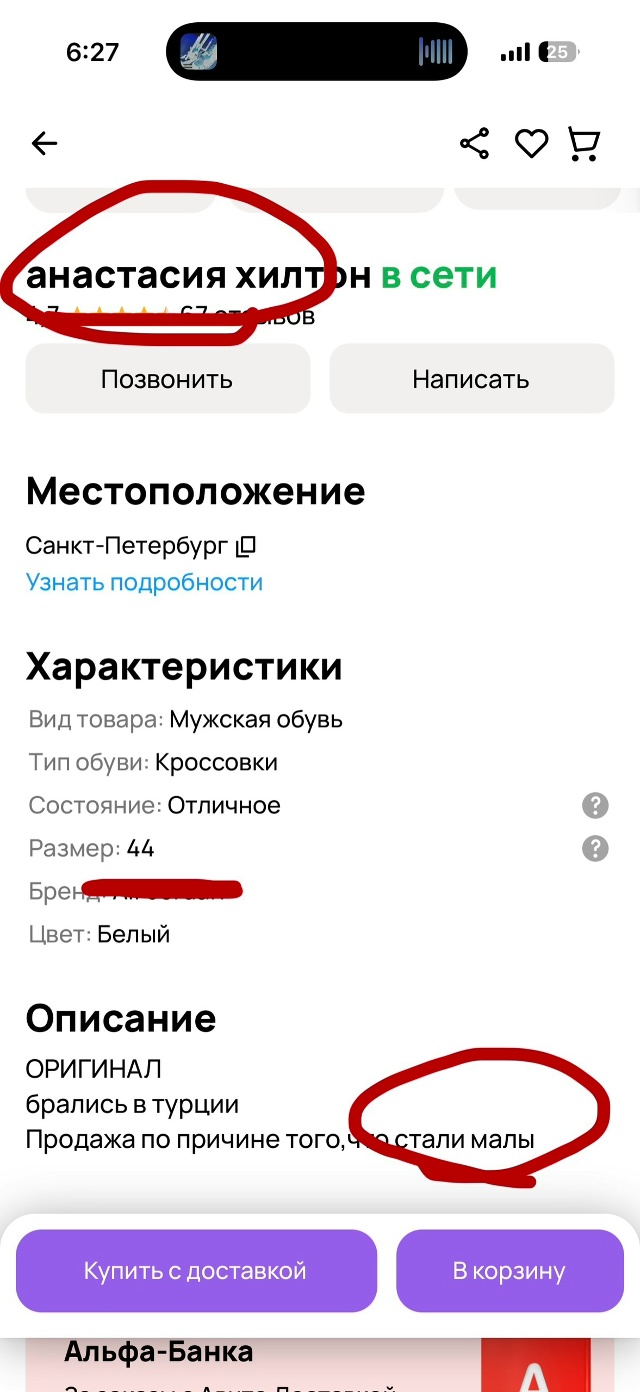The width and height of the screenshot is (640, 1392).
Task: Tap Написать to message the seller
Action: (471, 379)
